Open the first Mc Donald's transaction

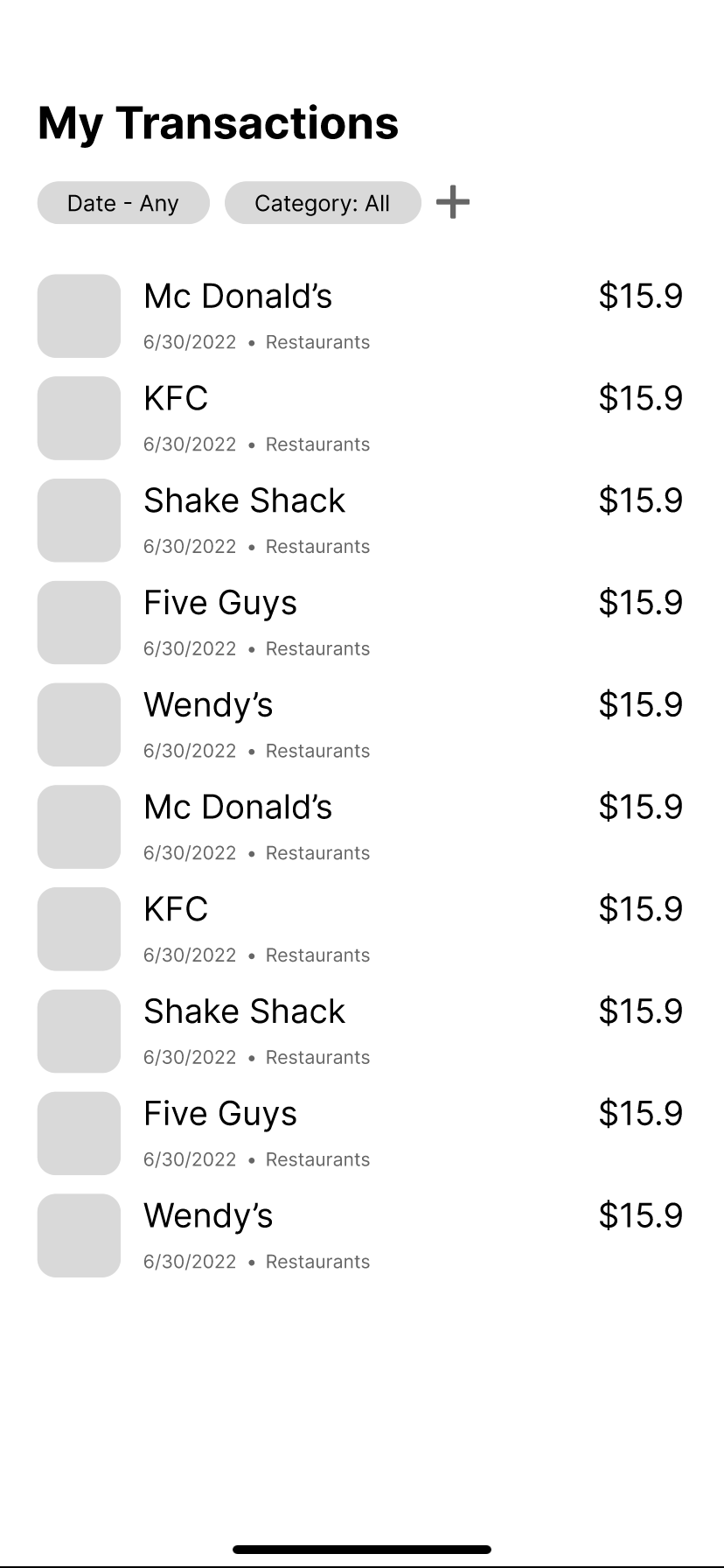pos(238,297)
